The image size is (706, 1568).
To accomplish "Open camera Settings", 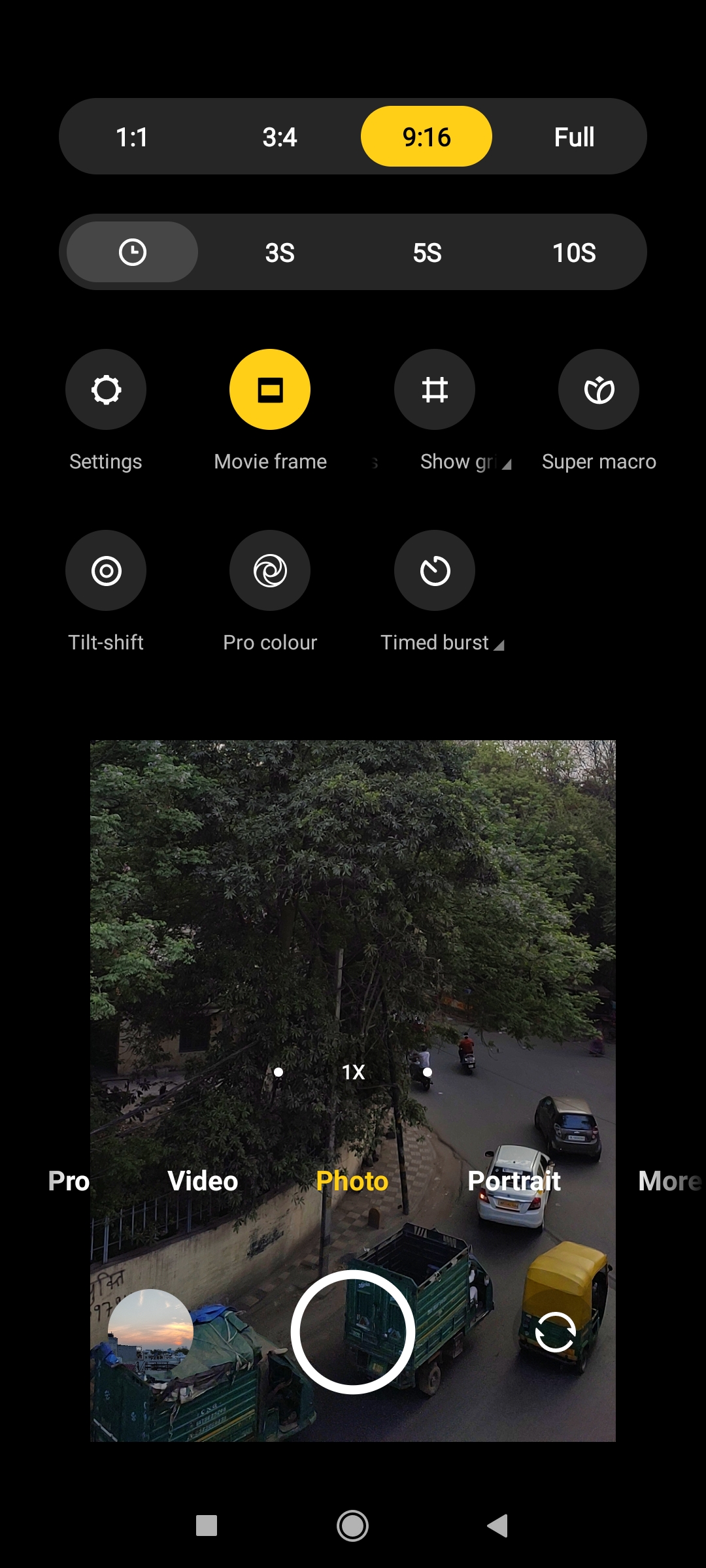I will point(106,390).
